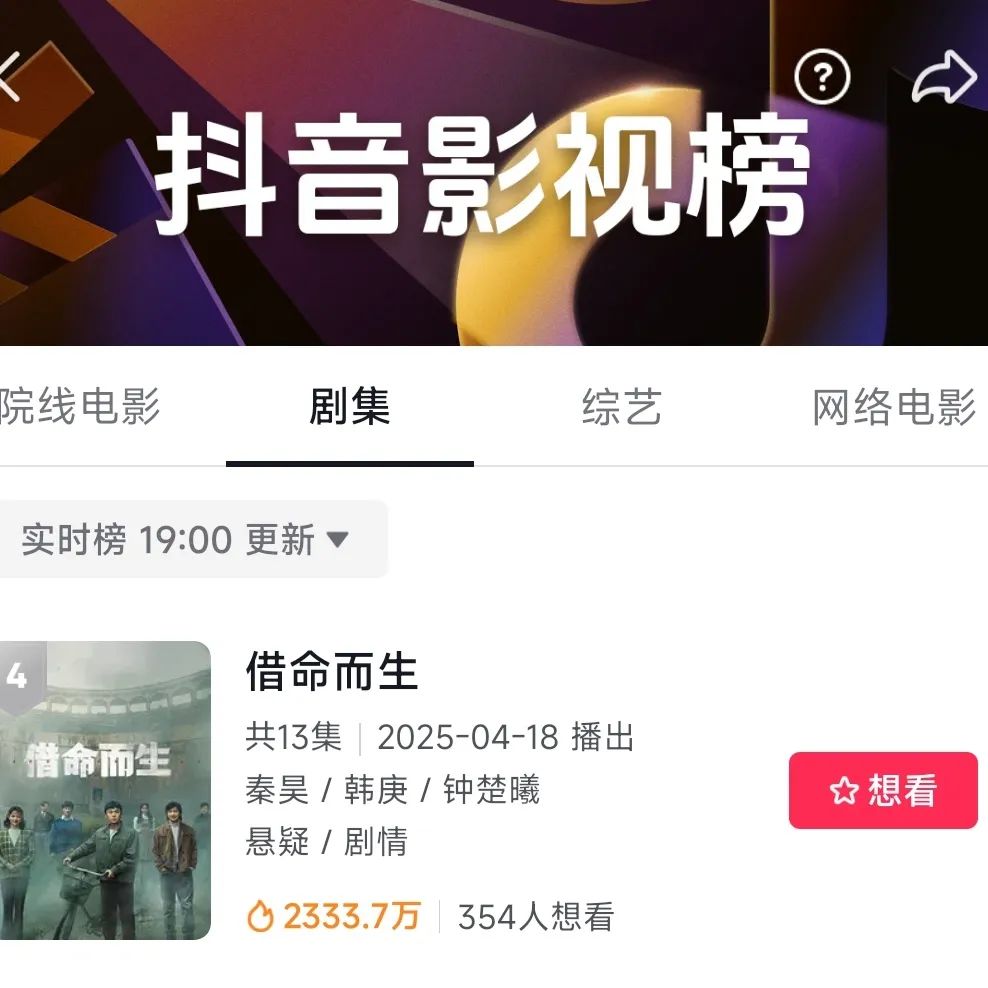
Task: Go back using the top-left arrow
Action: tap(10, 78)
